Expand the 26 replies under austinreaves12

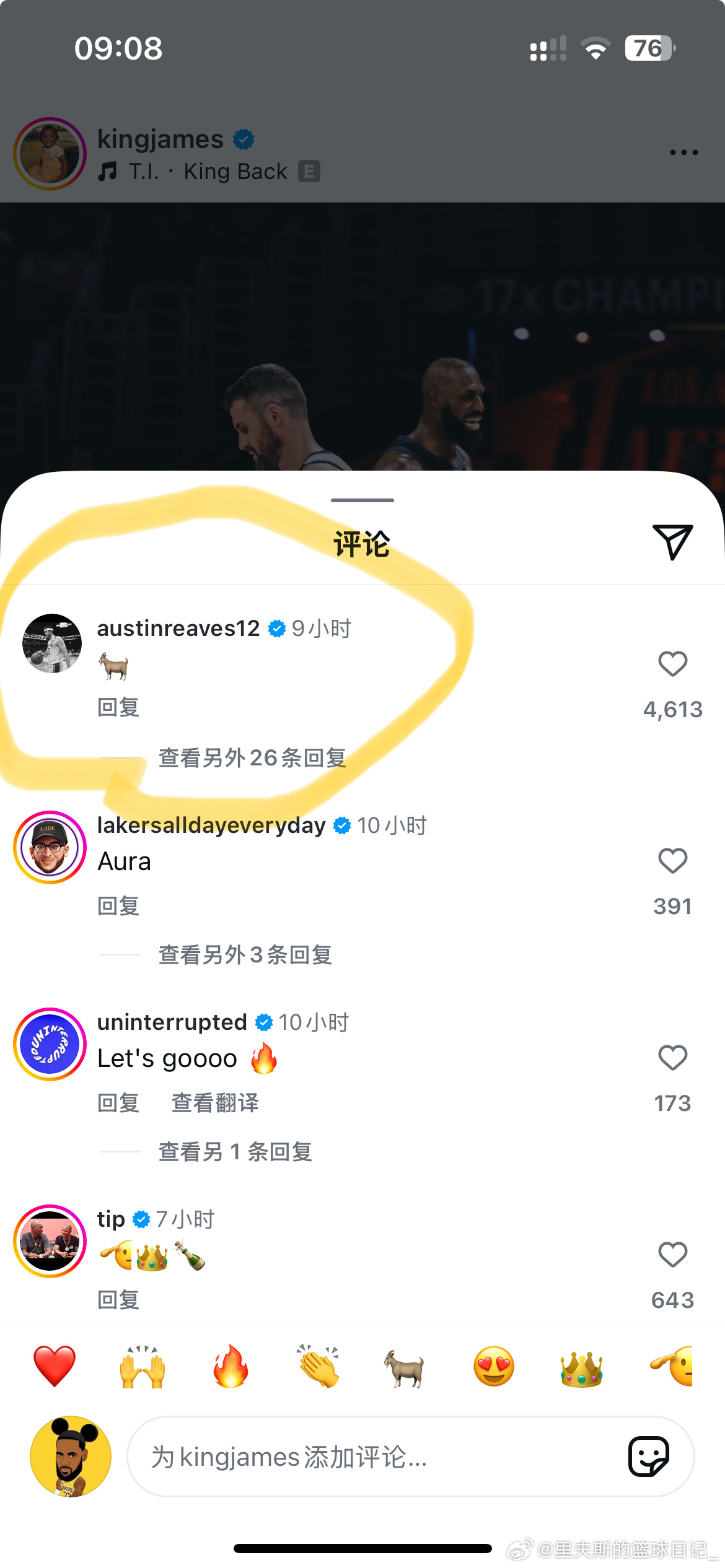point(252,757)
